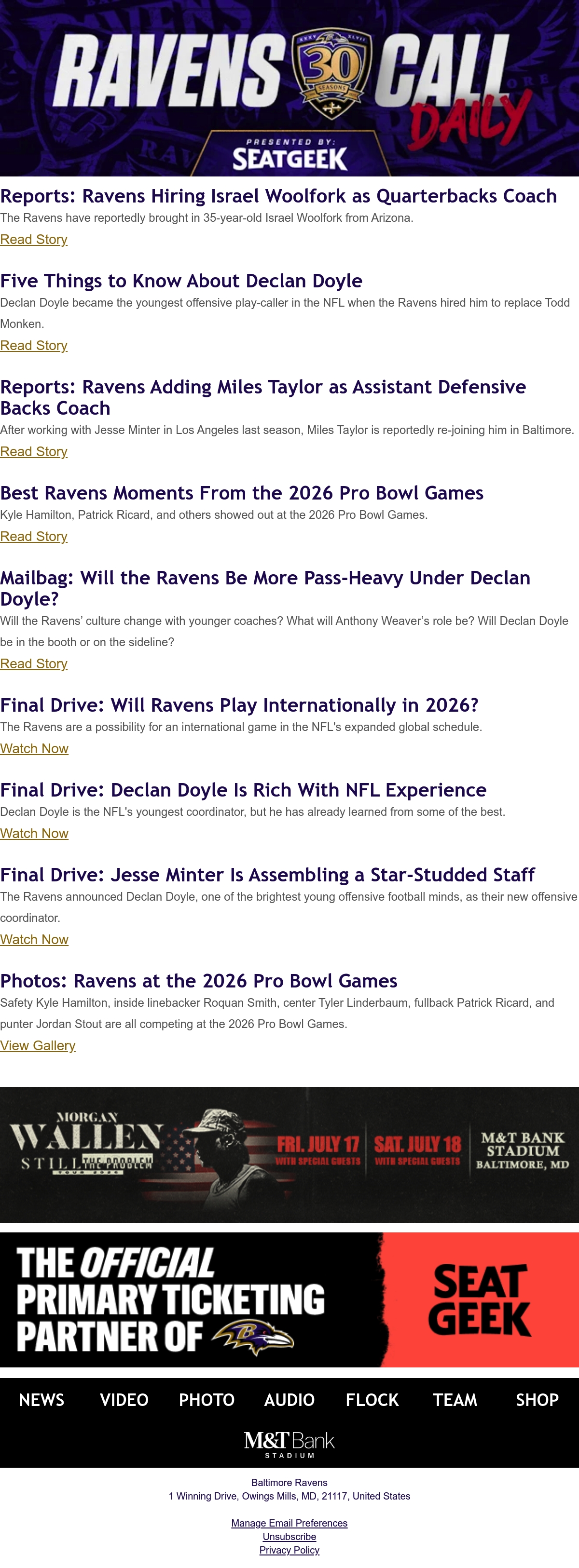
Task: Open Read Story under Best Ravens Moments
Action: (33, 536)
